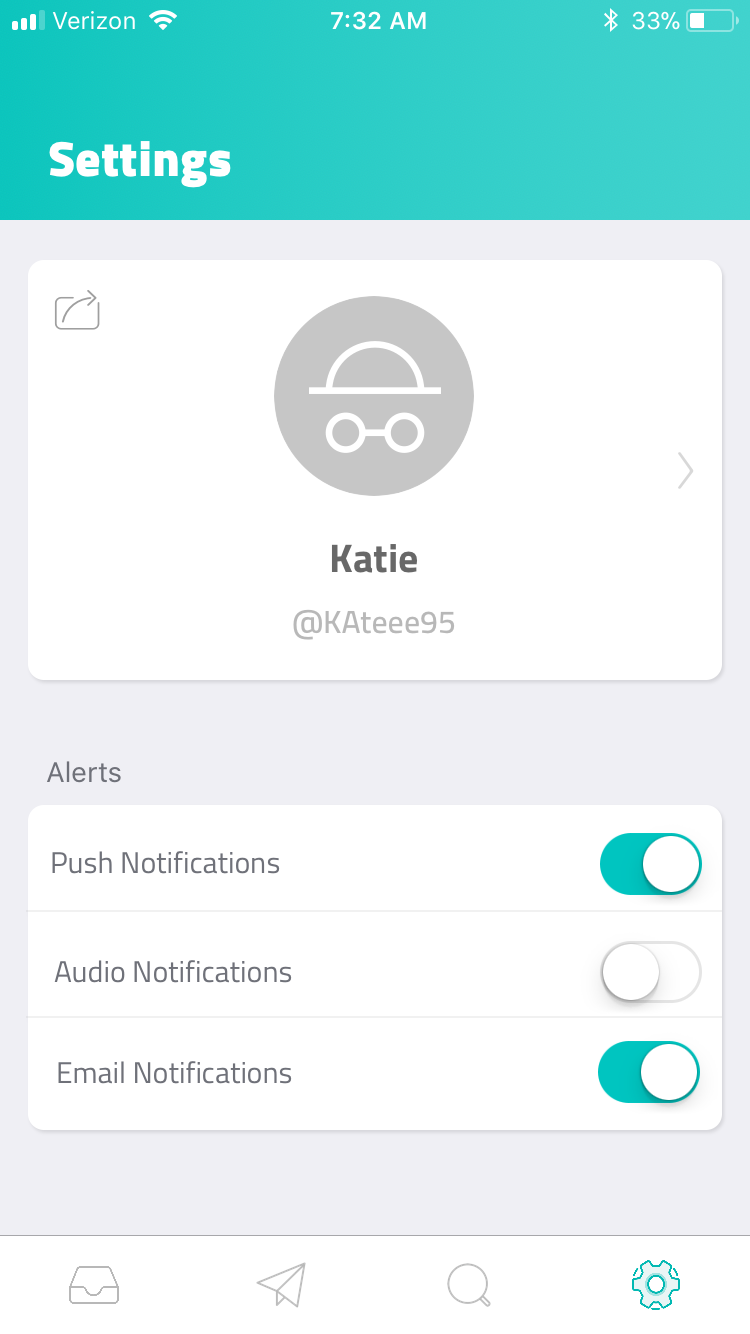Enable Audio Notifications

click(650, 971)
